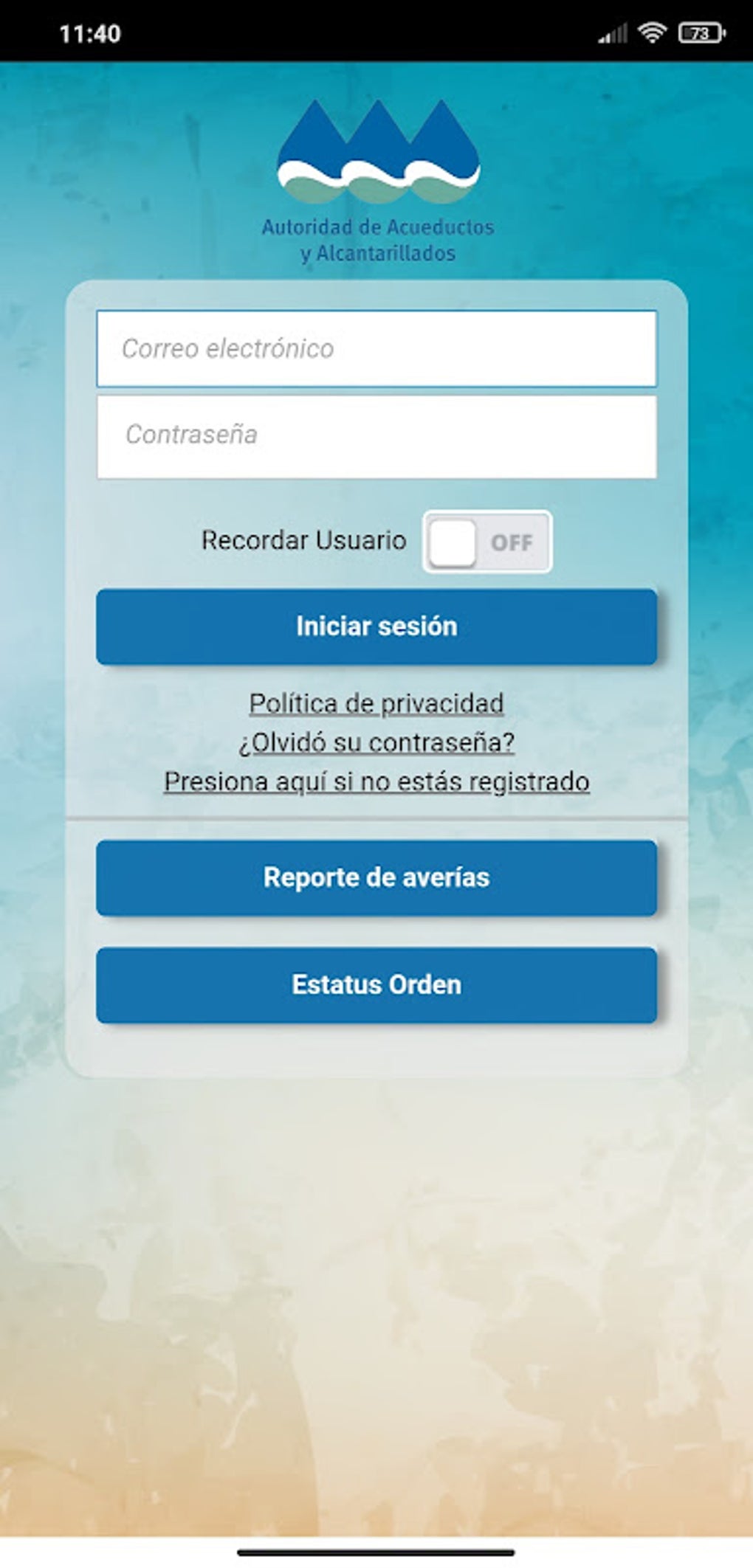Turn on Recordar Usuario switch
The image size is (753, 1568).
click(x=486, y=542)
